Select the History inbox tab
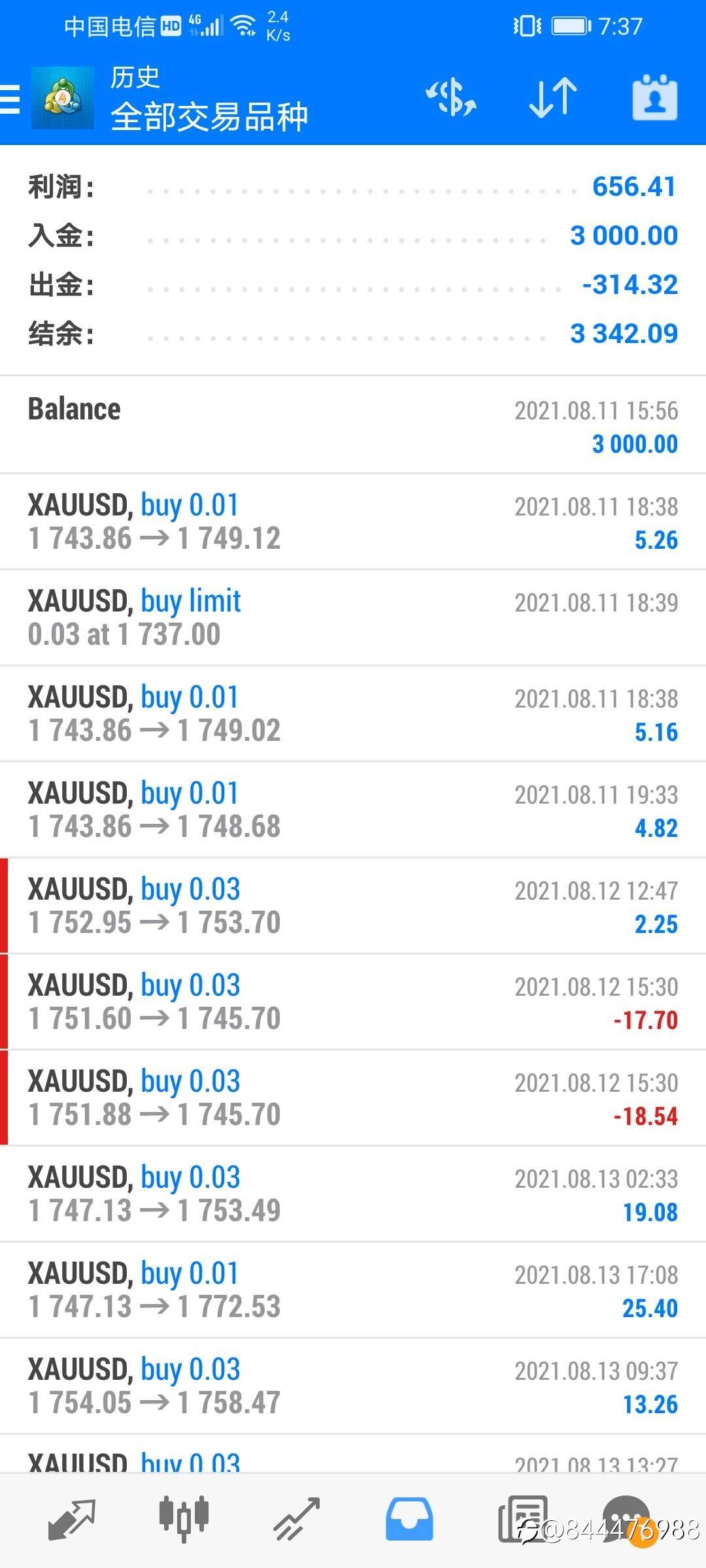Screen dimensions: 706x1568 click(x=409, y=1519)
